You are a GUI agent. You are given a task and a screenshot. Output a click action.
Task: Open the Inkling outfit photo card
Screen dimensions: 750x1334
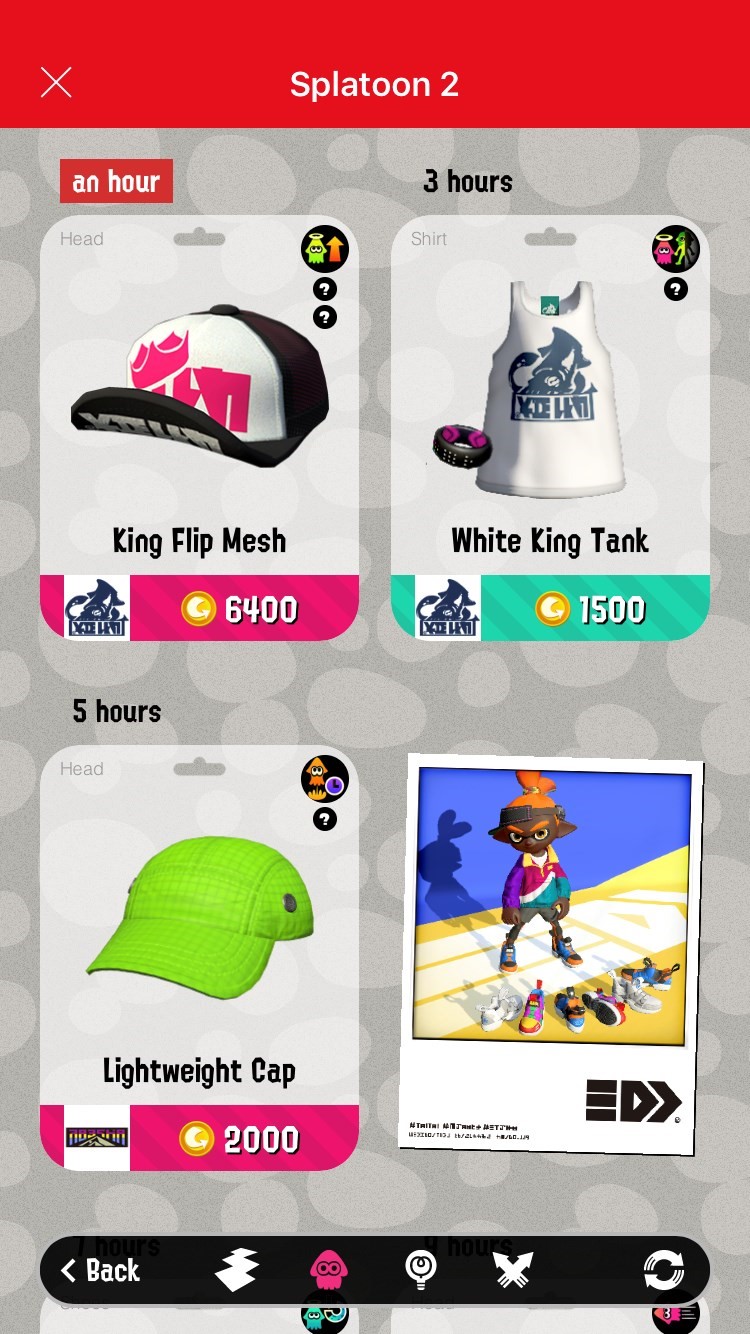[550, 955]
